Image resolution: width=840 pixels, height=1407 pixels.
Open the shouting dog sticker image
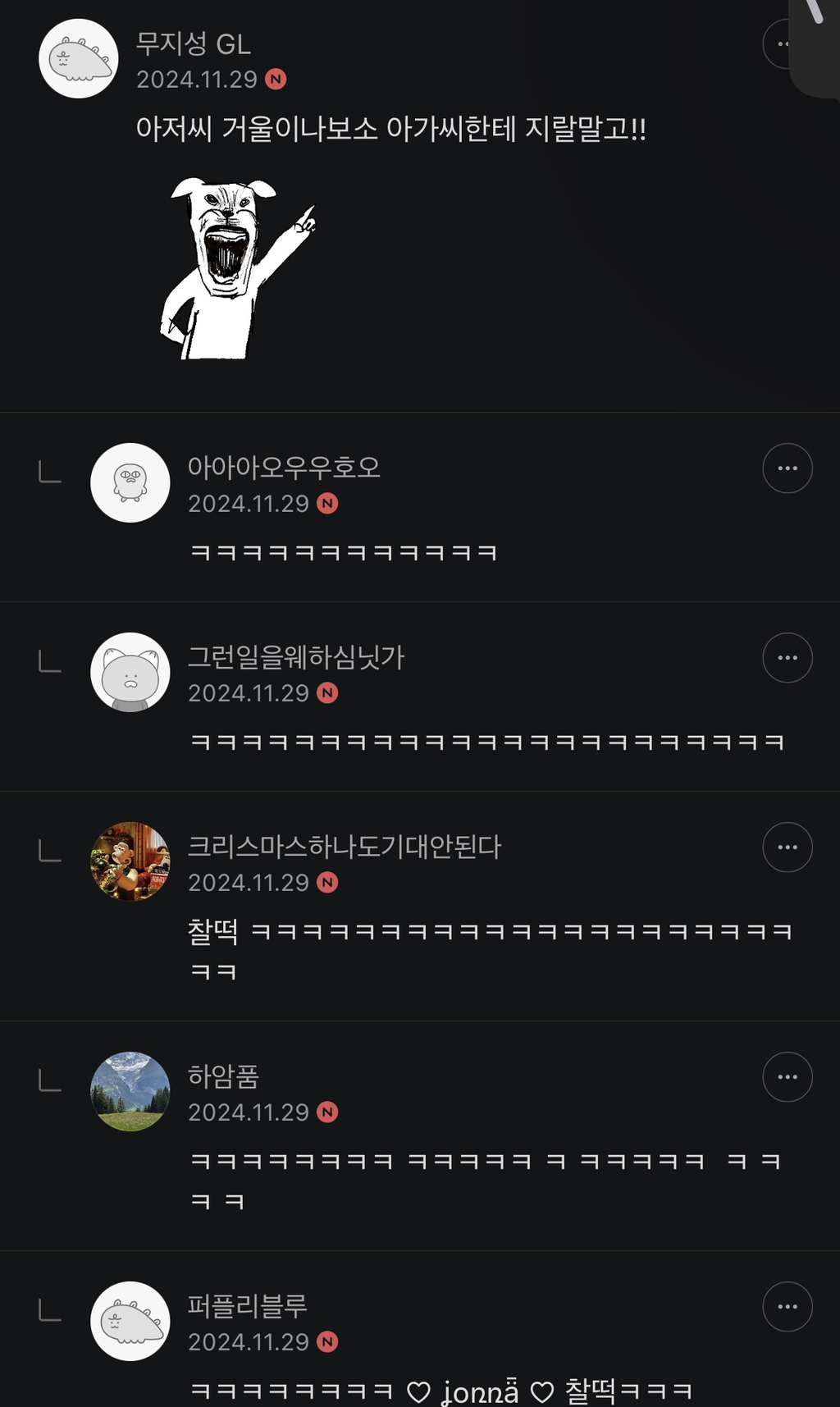pyautogui.click(x=238, y=268)
